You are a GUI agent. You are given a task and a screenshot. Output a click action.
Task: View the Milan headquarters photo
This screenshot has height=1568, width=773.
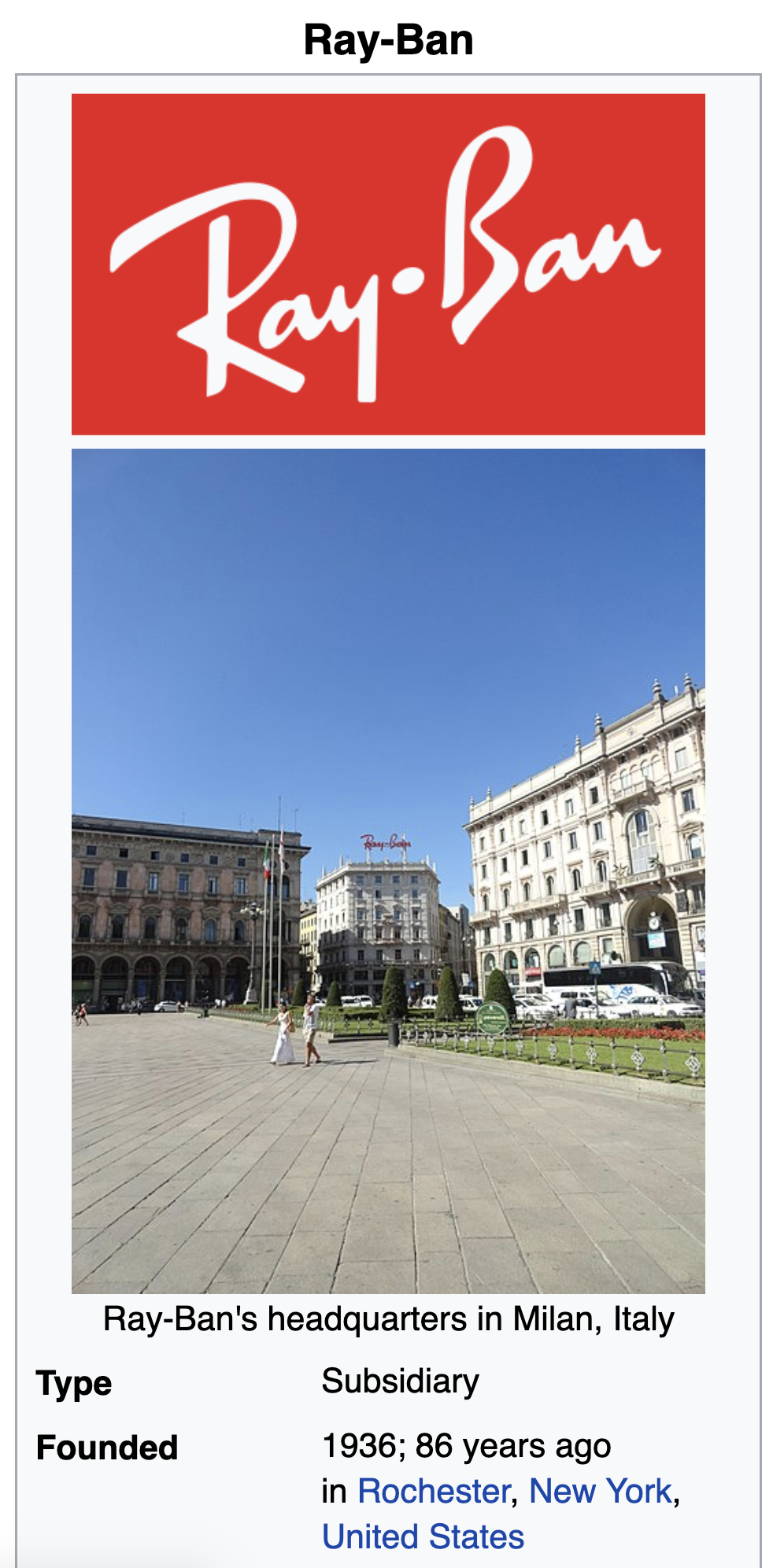coord(388,871)
